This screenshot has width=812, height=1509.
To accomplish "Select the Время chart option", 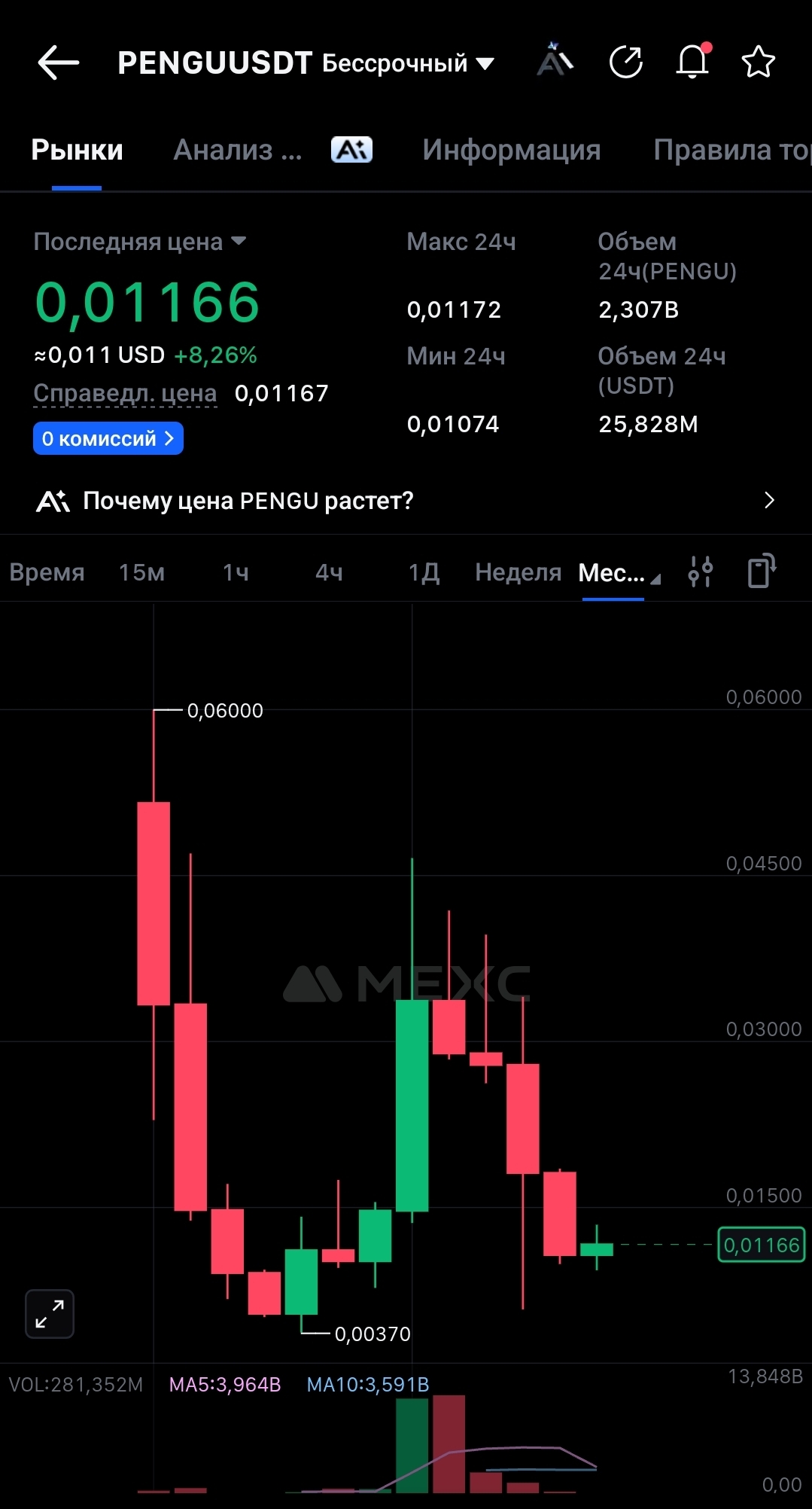I will pos(47,572).
